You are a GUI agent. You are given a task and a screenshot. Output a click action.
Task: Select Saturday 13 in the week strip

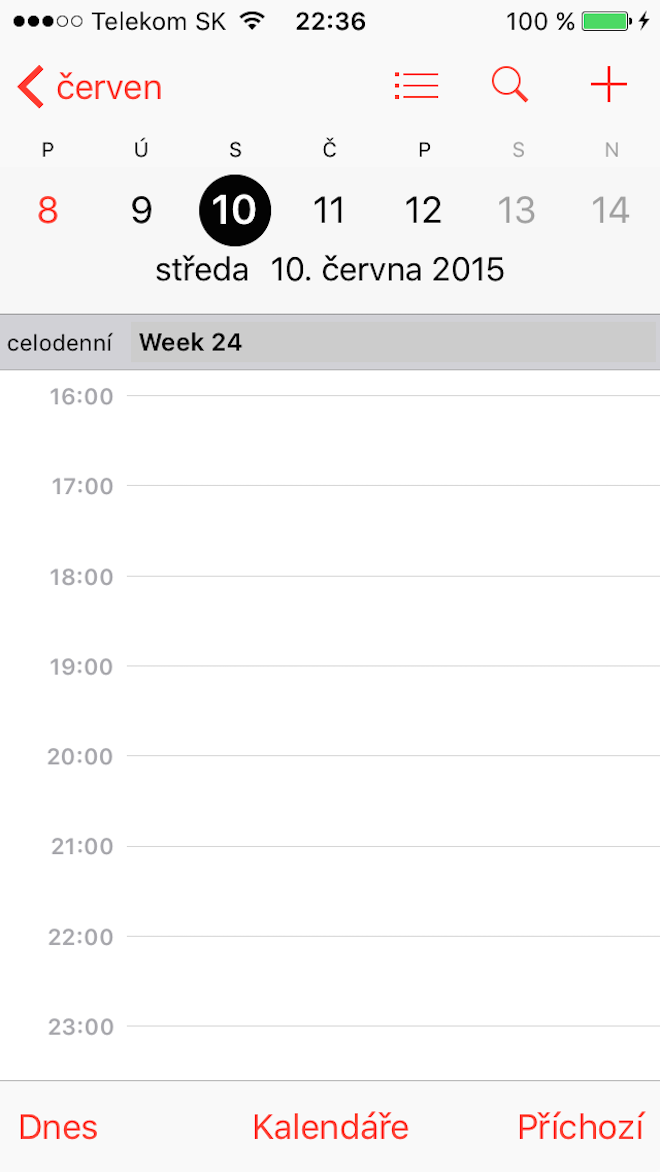517,210
